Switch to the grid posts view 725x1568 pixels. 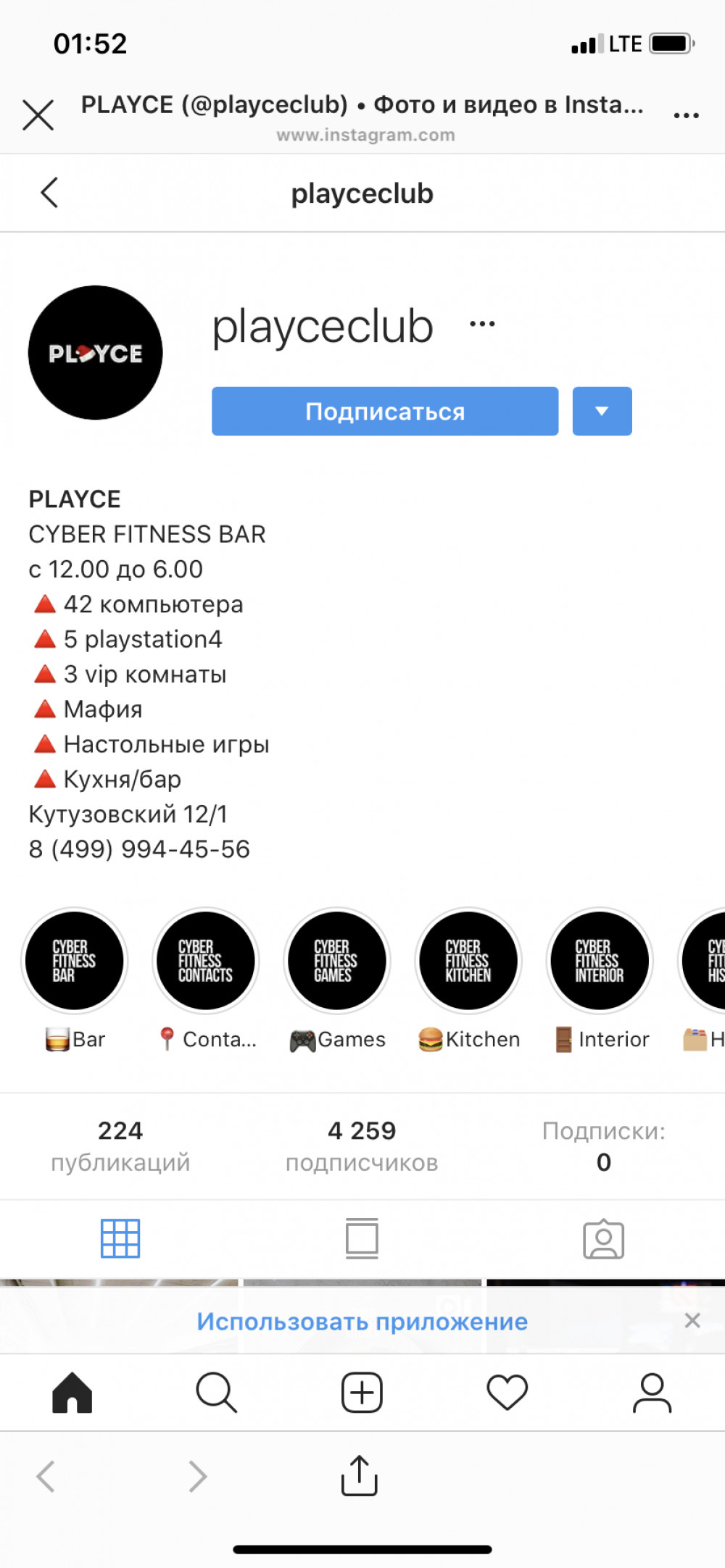pos(120,1238)
